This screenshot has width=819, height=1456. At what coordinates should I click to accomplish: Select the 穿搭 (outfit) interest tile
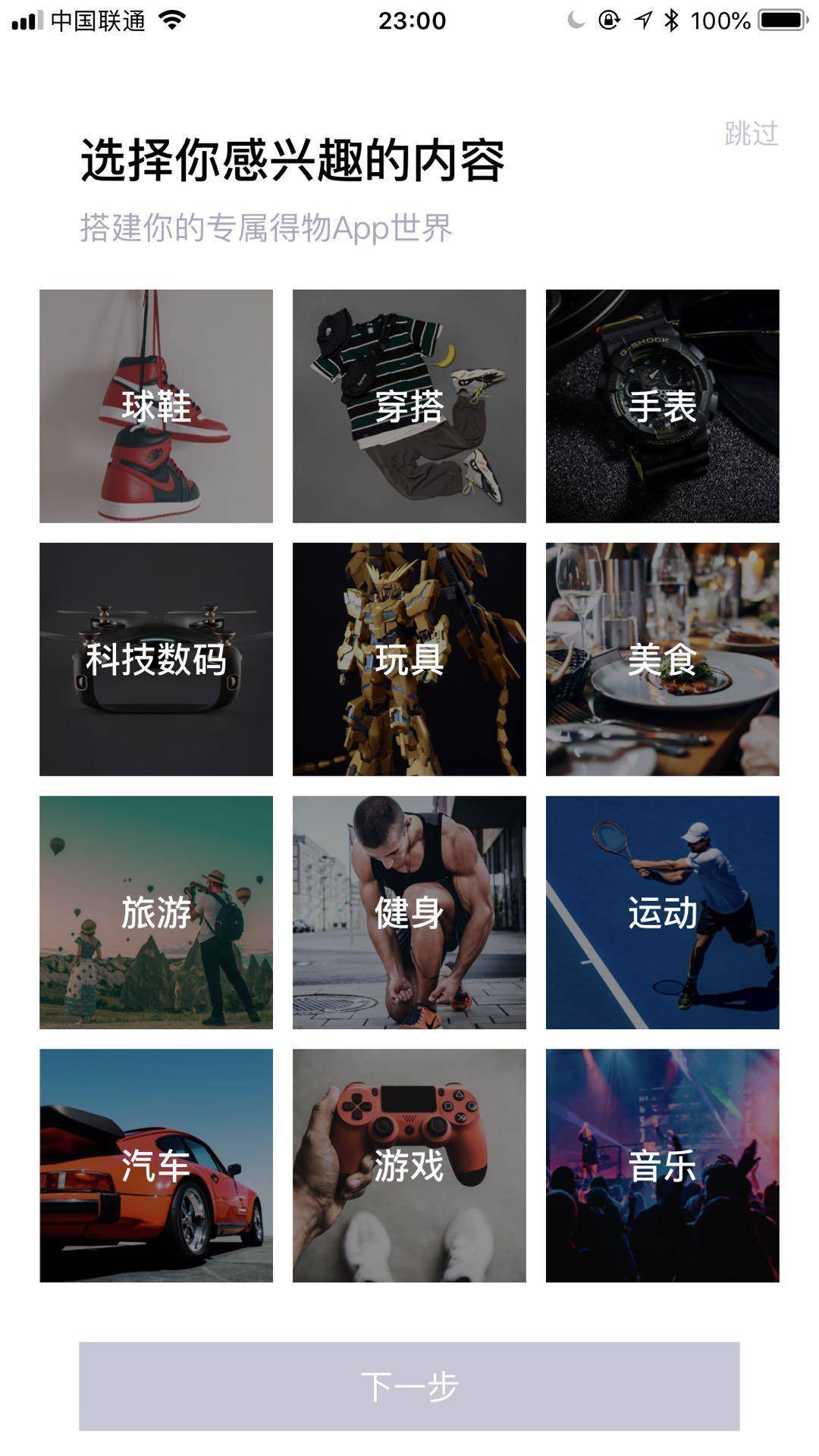pos(407,406)
